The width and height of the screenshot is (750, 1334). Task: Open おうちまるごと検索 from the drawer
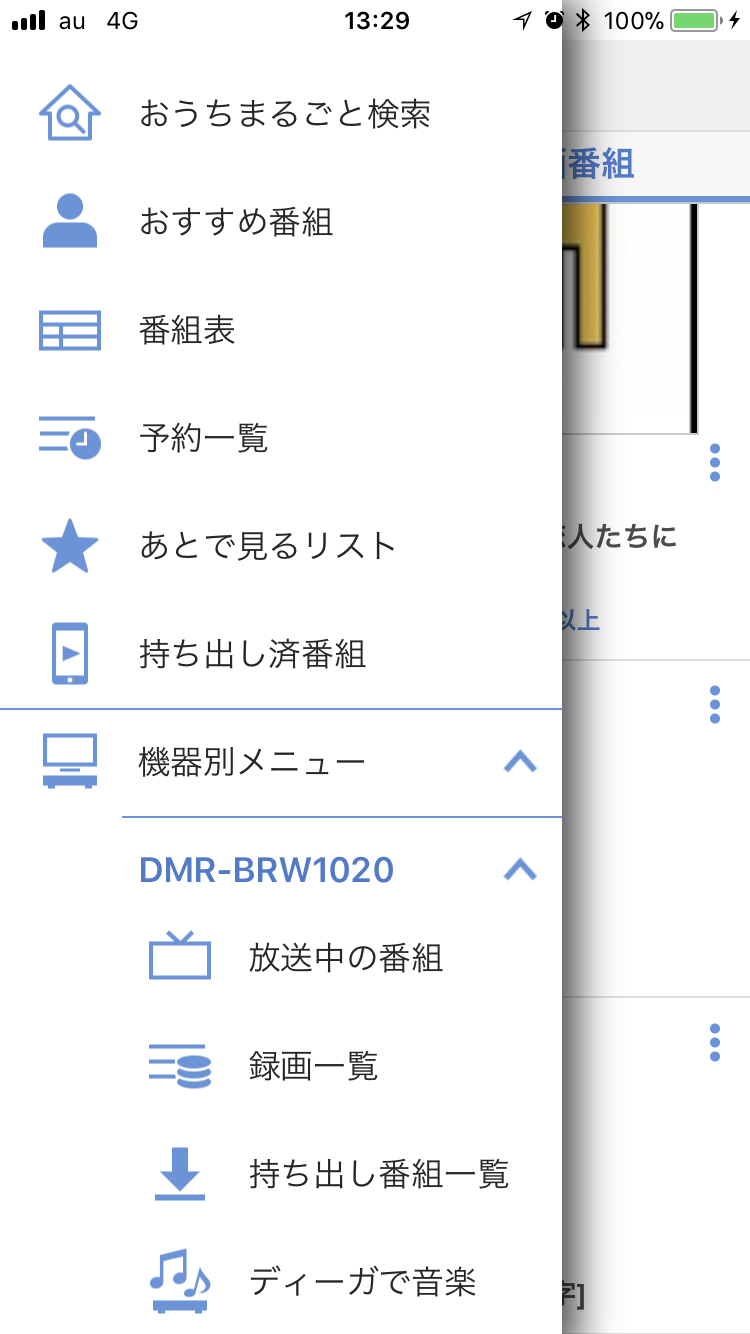(x=285, y=114)
